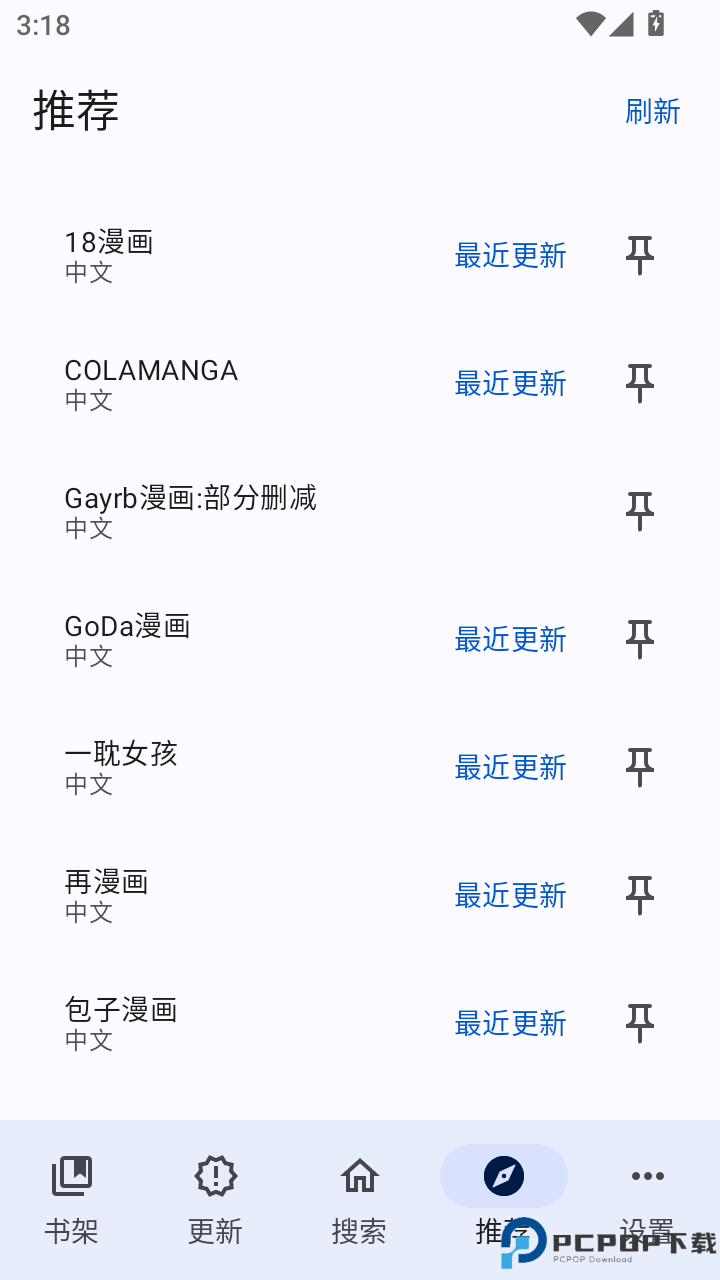Viewport: 720px width, 1280px height.
Task: View 最近更新 for 18漫画
Action: pyautogui.click(x=510, y=256)
